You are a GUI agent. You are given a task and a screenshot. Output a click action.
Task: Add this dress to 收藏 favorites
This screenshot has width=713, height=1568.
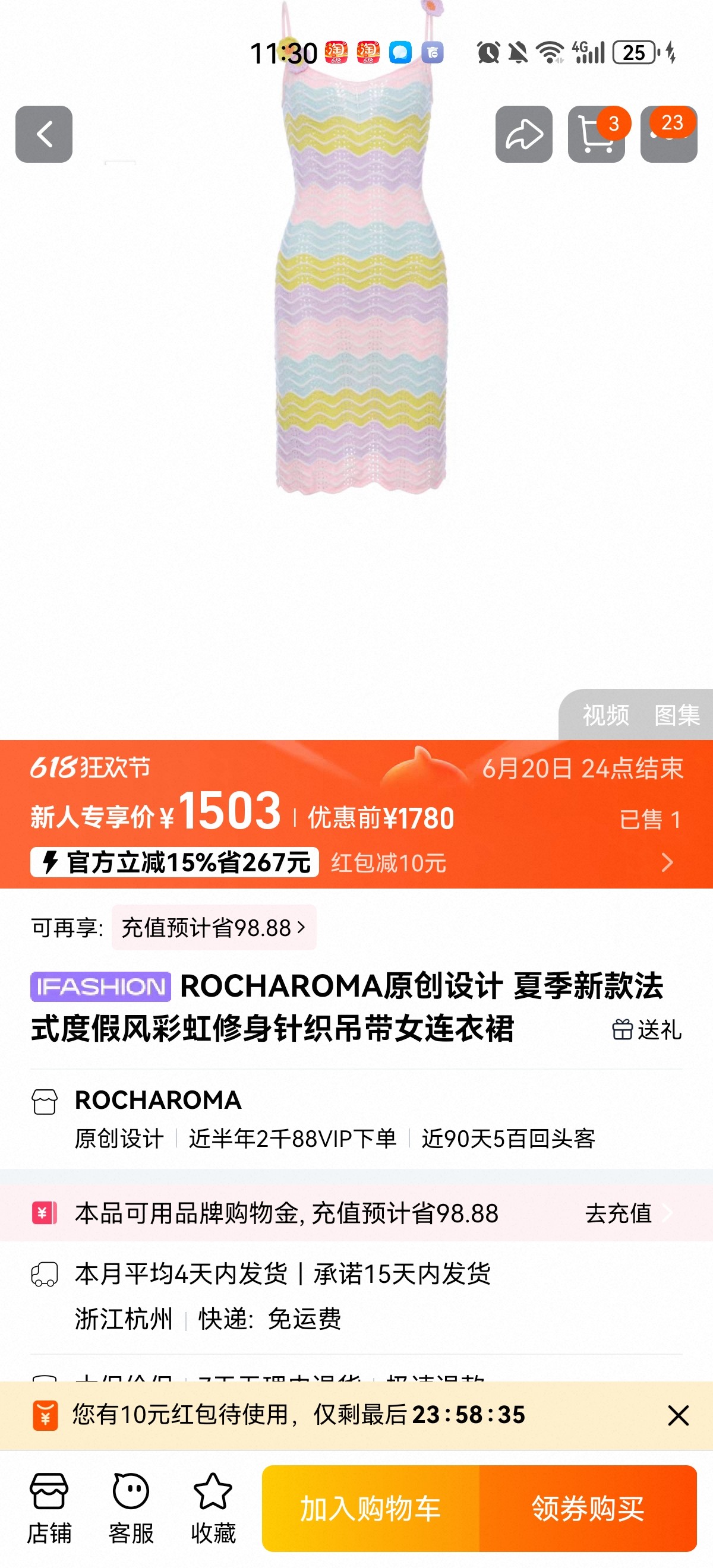(x=213, y=1509)
